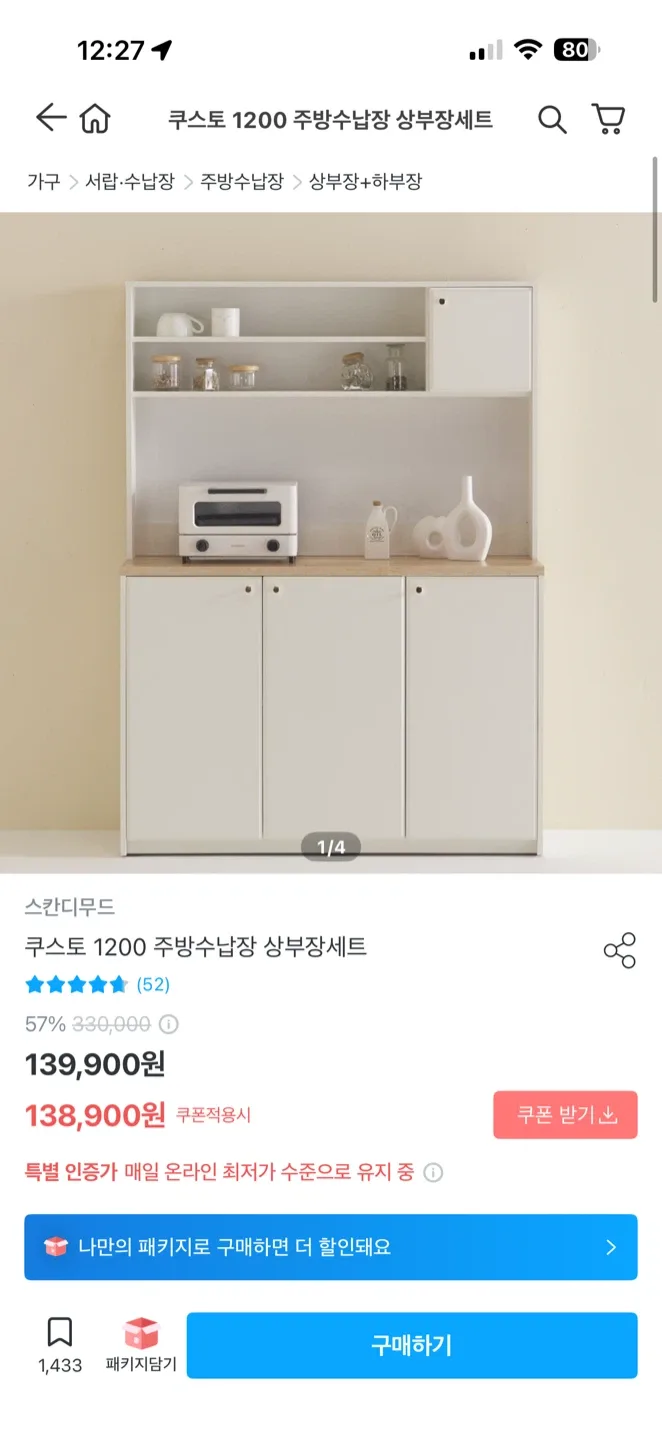Tap 구매하기 to buy

[412, 1345]
